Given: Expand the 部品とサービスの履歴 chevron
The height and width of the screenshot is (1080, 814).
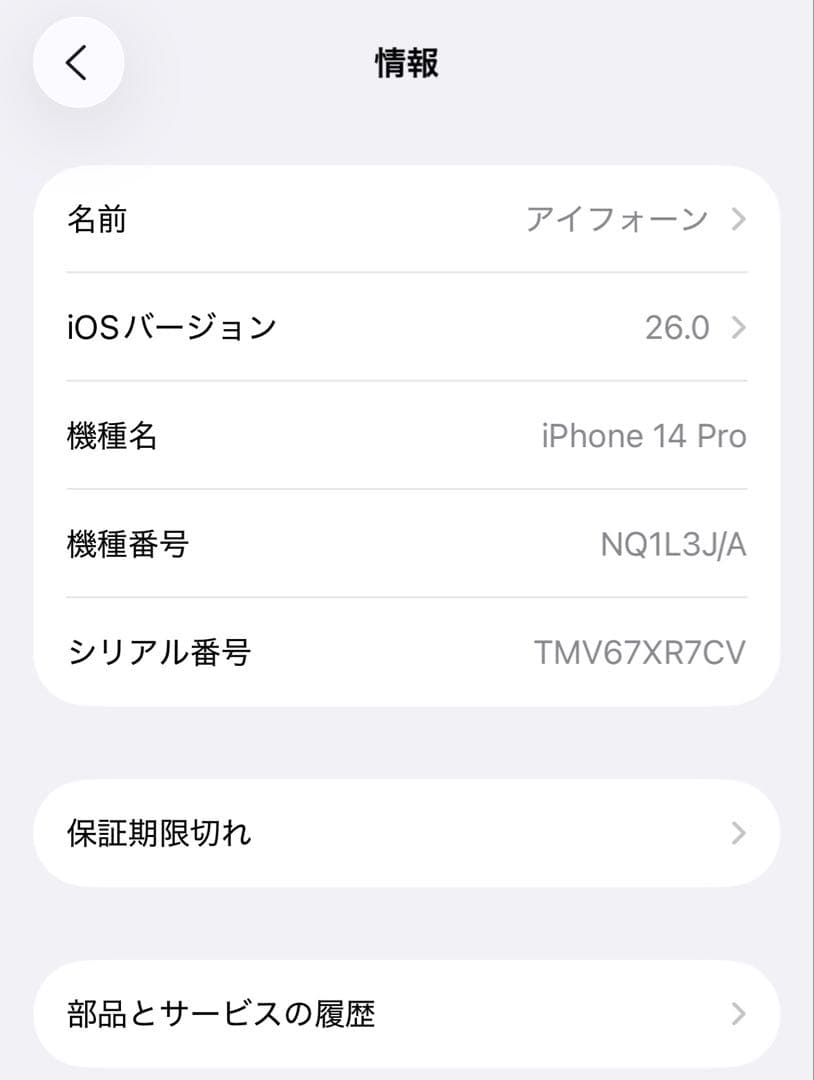Looking at the screenshot, I should point(737,1013).
